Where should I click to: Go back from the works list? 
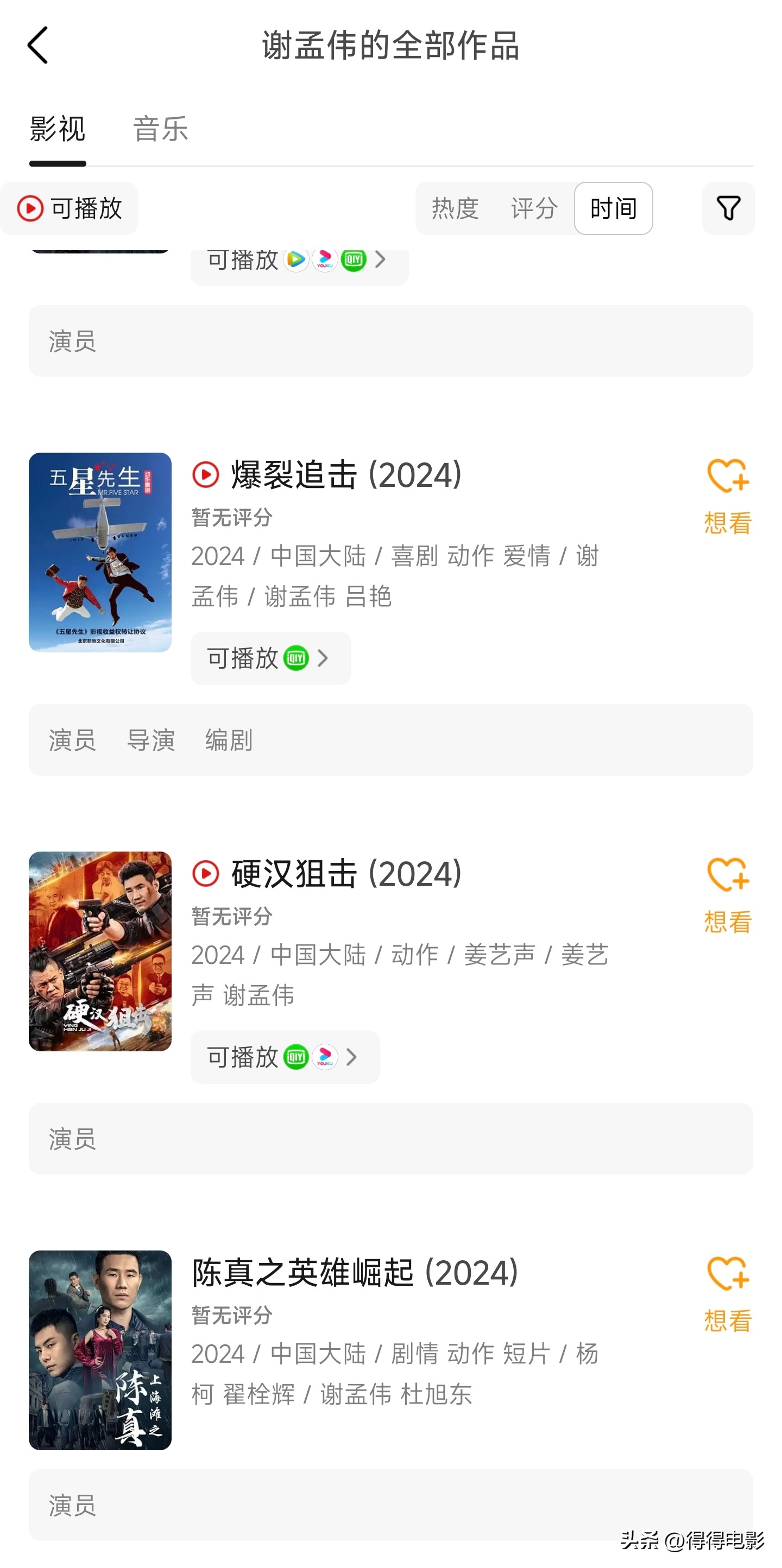pos(38,45)
